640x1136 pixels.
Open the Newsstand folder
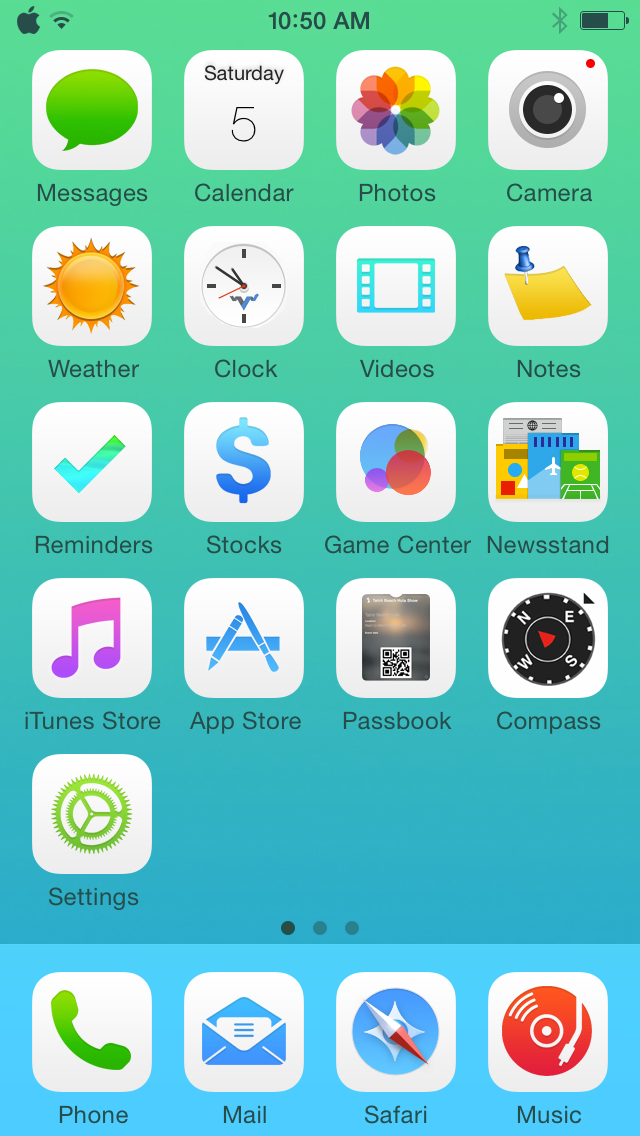click(548, 462)
